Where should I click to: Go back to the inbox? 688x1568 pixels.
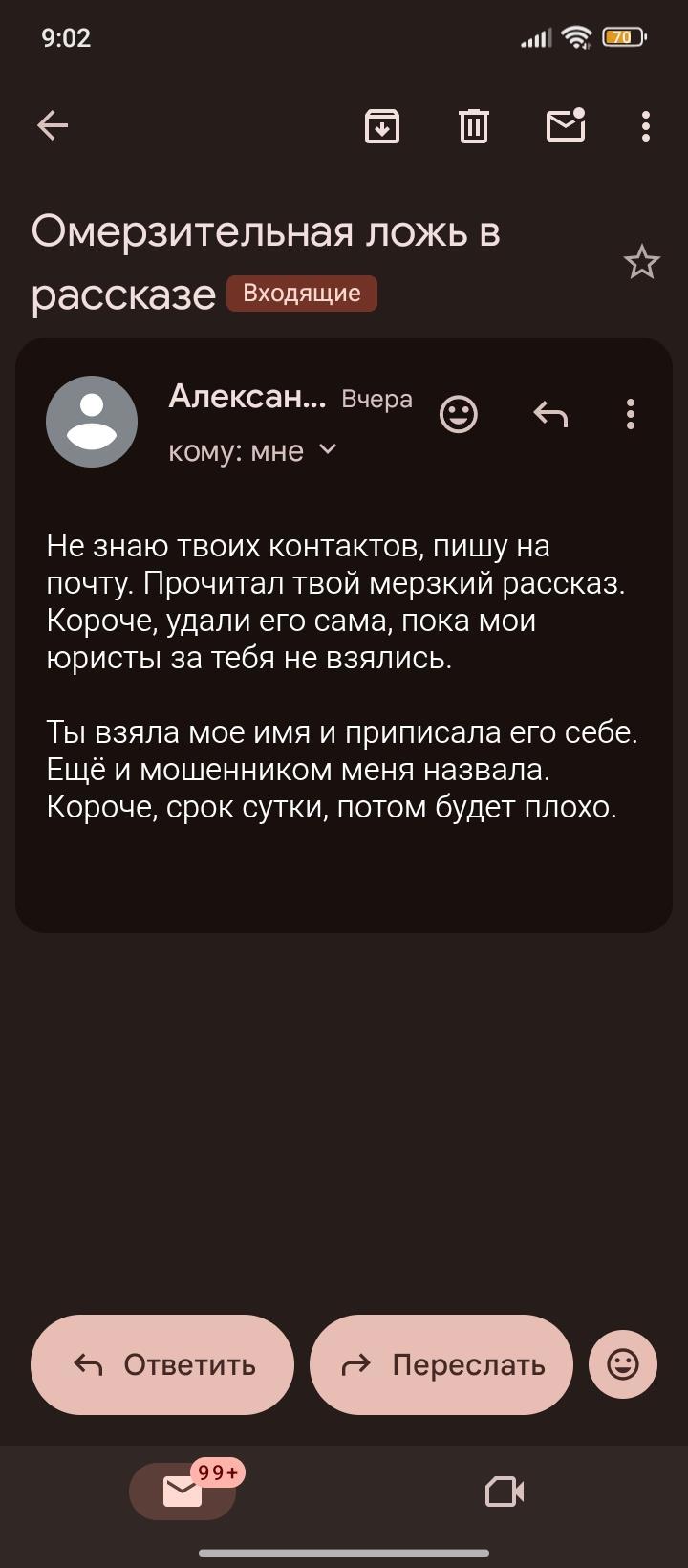click(x=53, y=125)
